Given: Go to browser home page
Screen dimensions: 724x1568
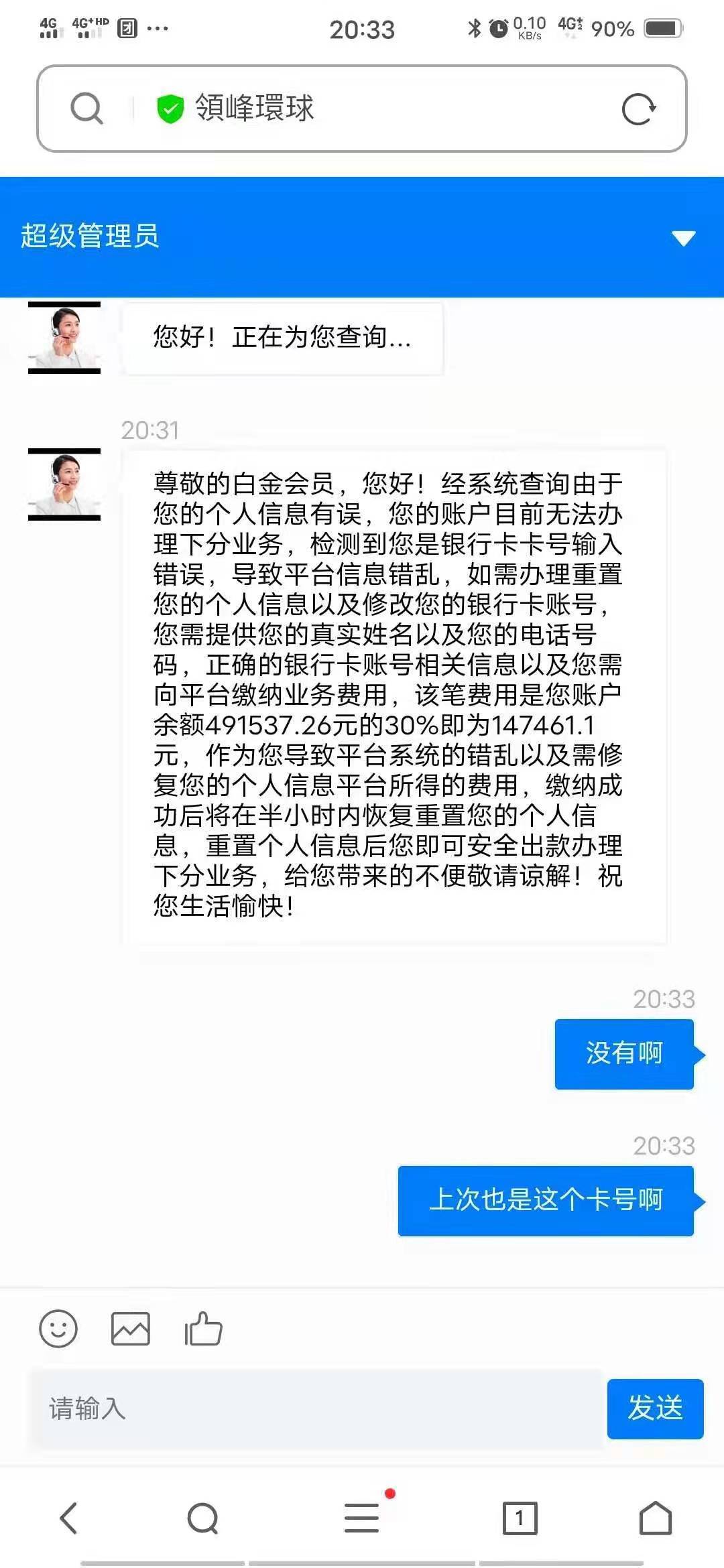Looking at the screenshot, I should 655,1518.
